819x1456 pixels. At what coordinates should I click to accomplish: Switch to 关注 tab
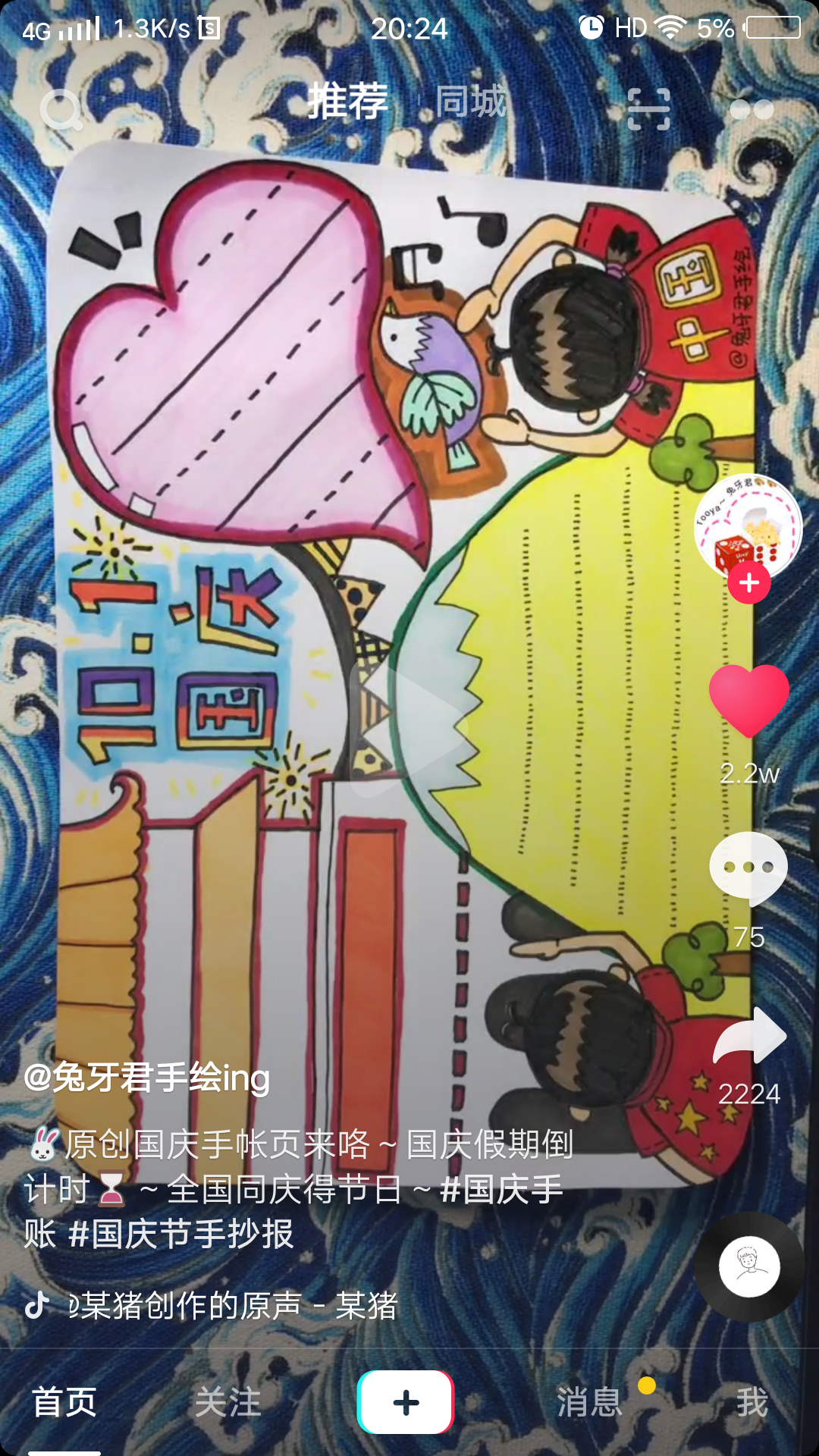228,1402
